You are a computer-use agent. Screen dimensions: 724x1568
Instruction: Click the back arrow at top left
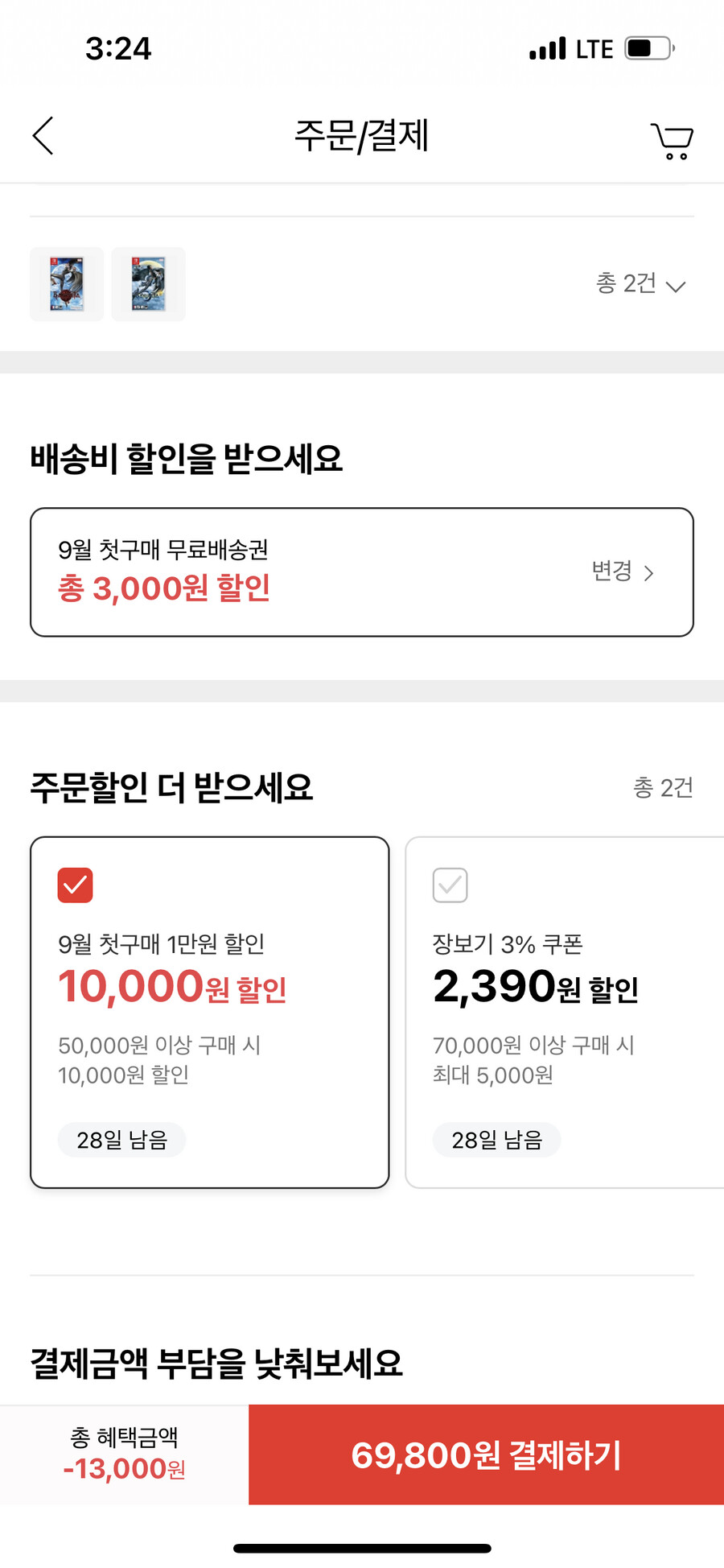[43, 136]
